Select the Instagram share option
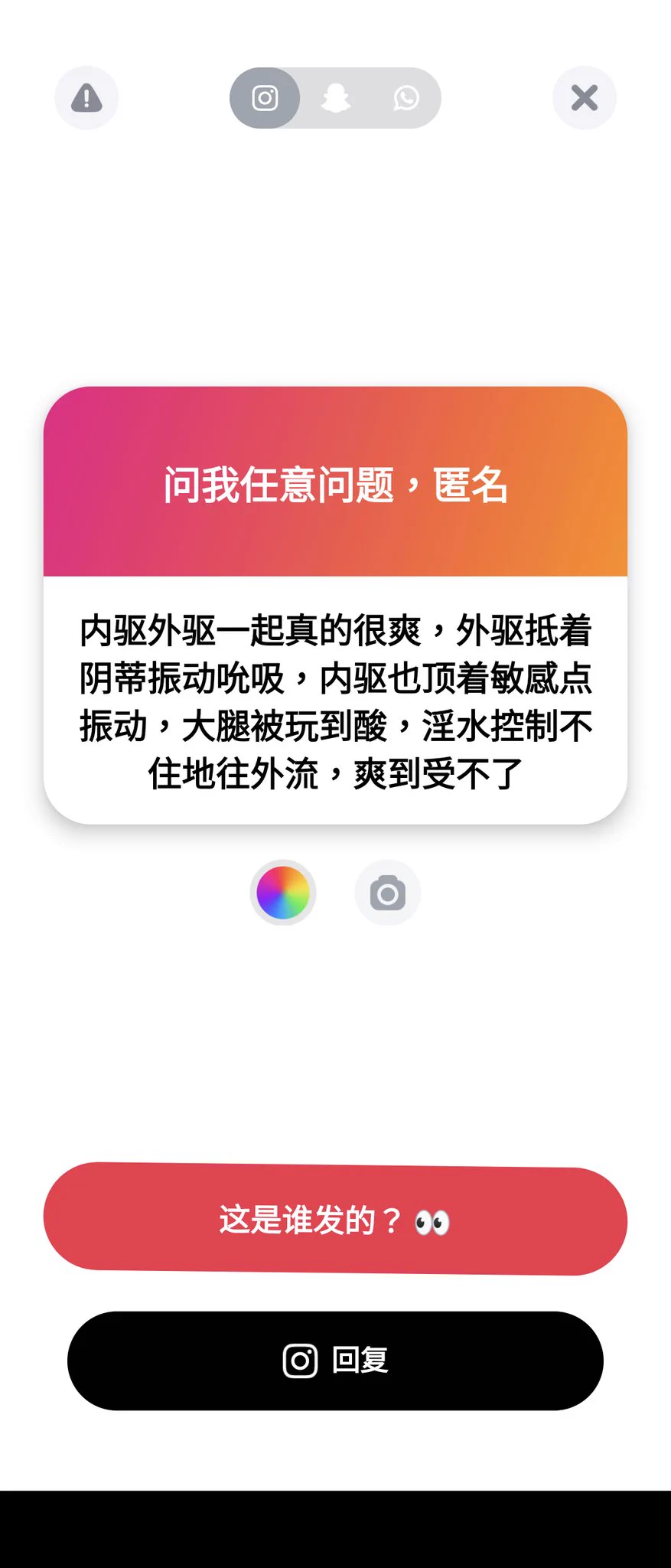The width and height of the screenshot is (671, 1568). 265,98
